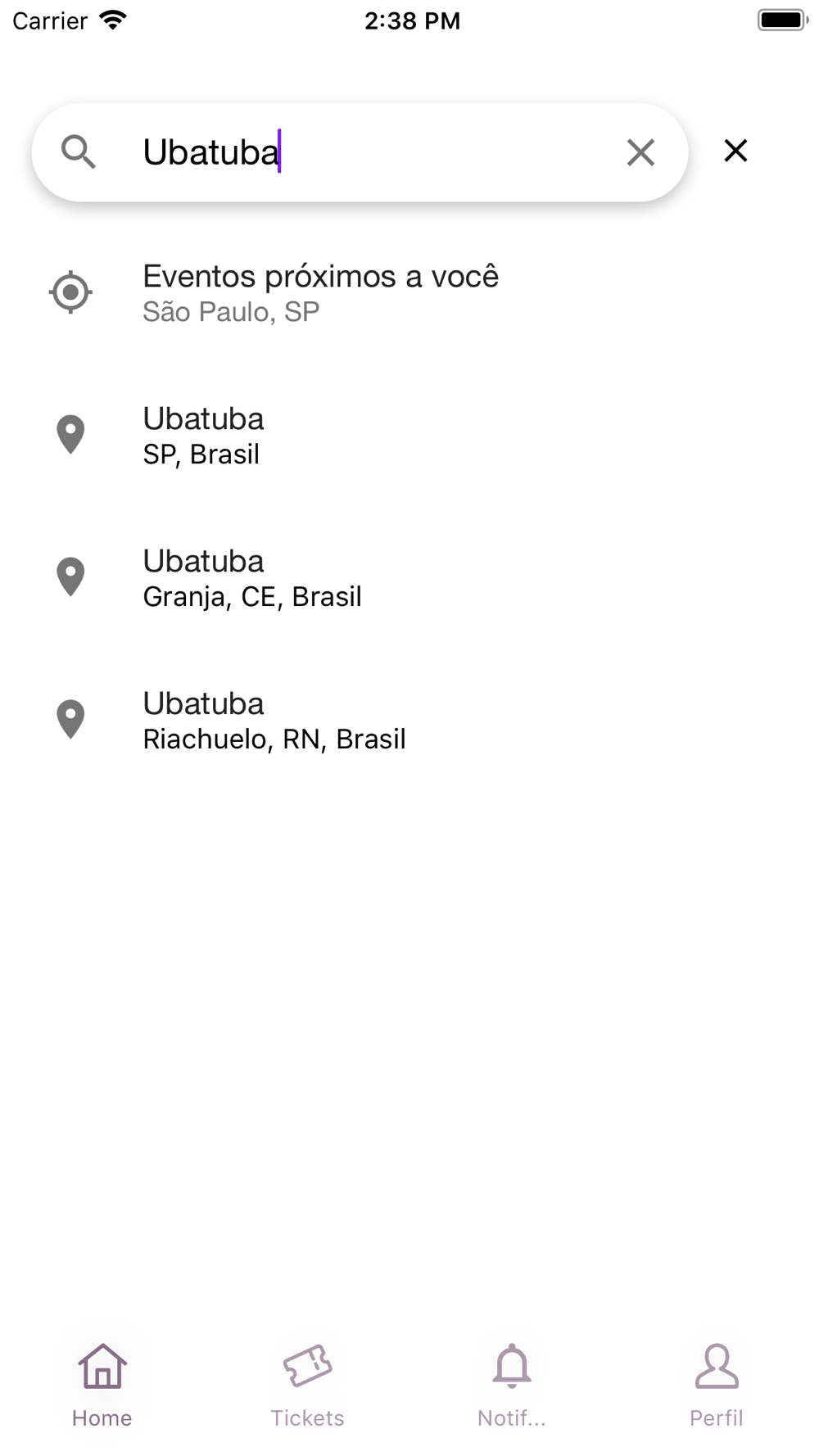Select Eventos próximos a você

point(319,292)
